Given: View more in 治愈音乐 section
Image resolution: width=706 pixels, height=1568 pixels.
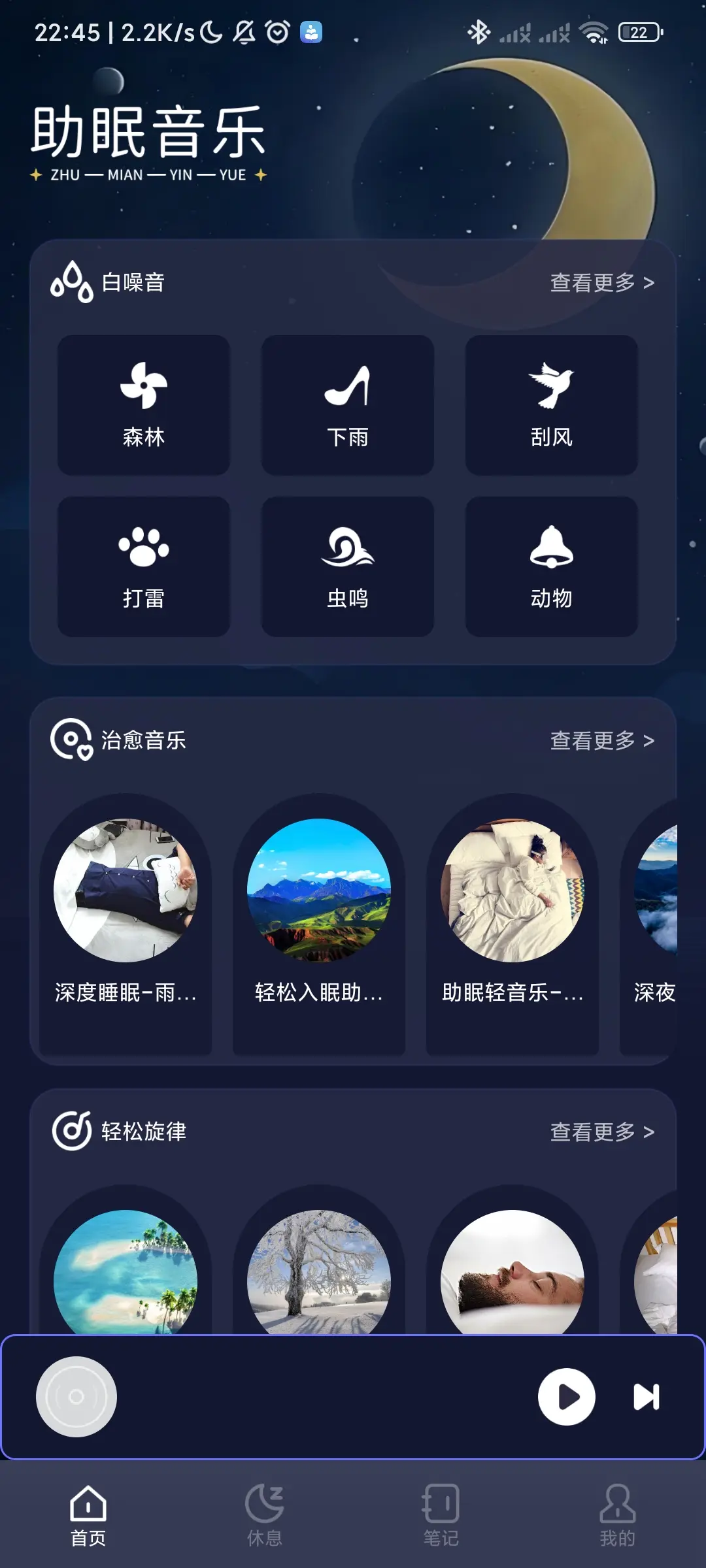Looking at the screenshot, I should [x=602, y=741].
